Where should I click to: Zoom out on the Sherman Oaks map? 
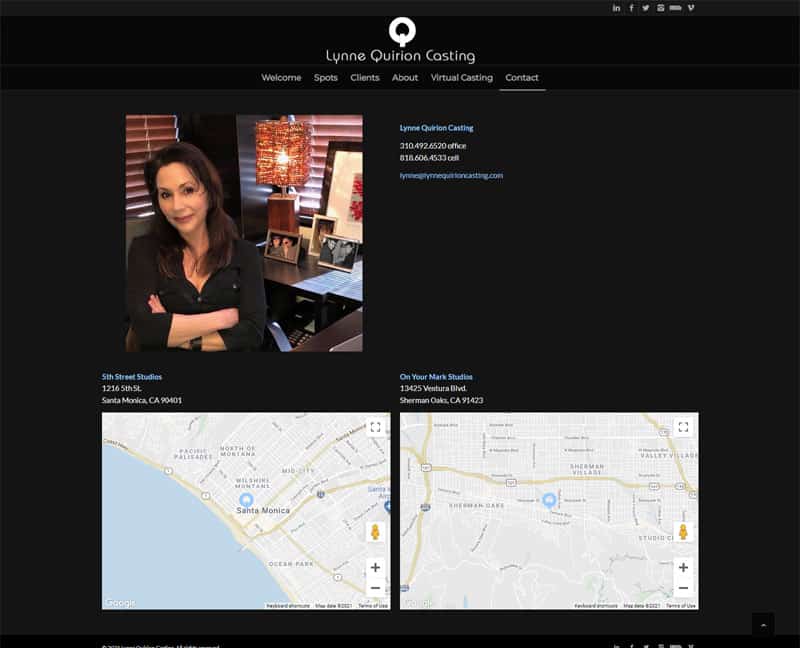[x=683, y=588]
